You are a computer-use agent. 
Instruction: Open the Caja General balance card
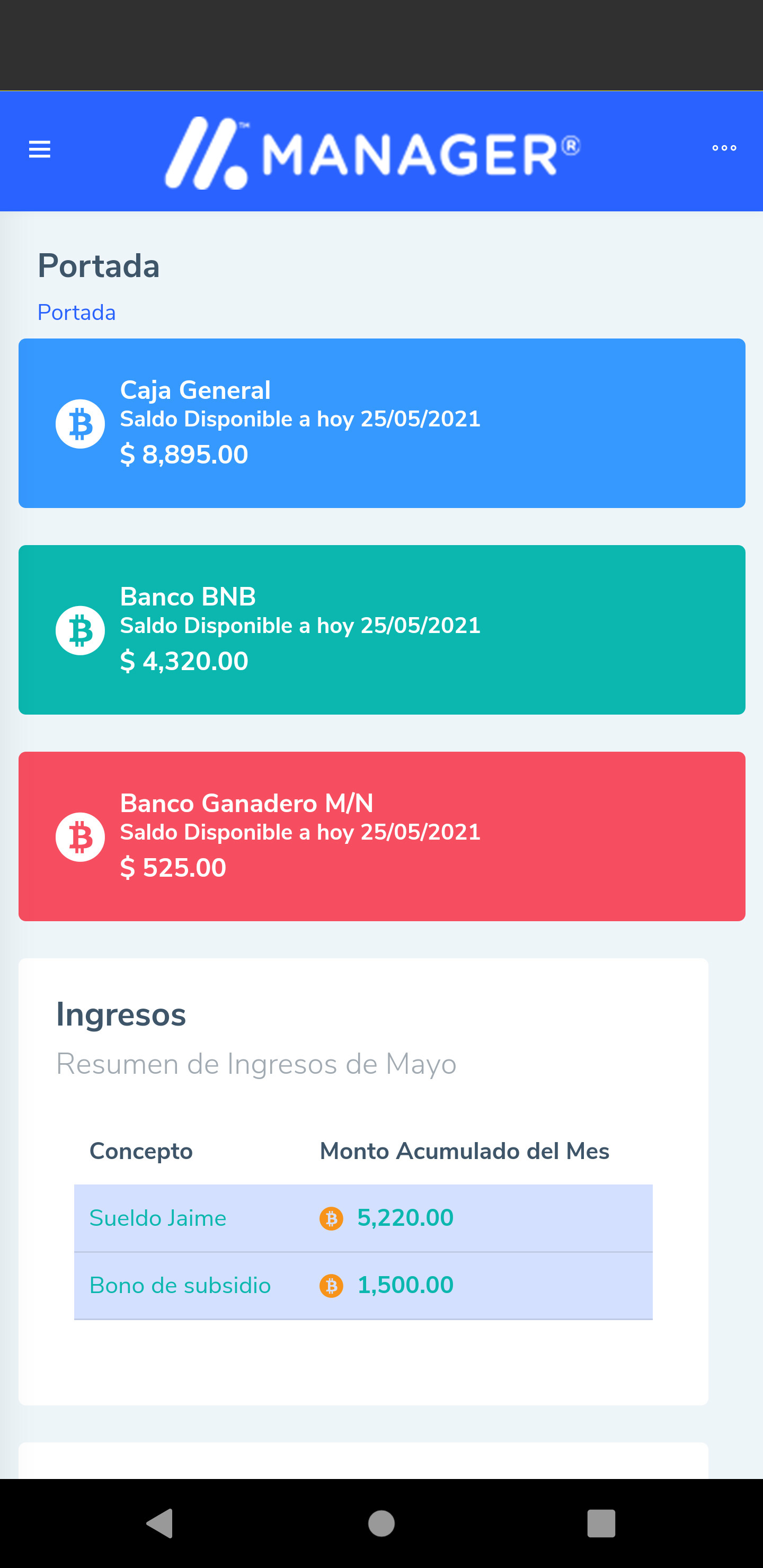point(382,423)
